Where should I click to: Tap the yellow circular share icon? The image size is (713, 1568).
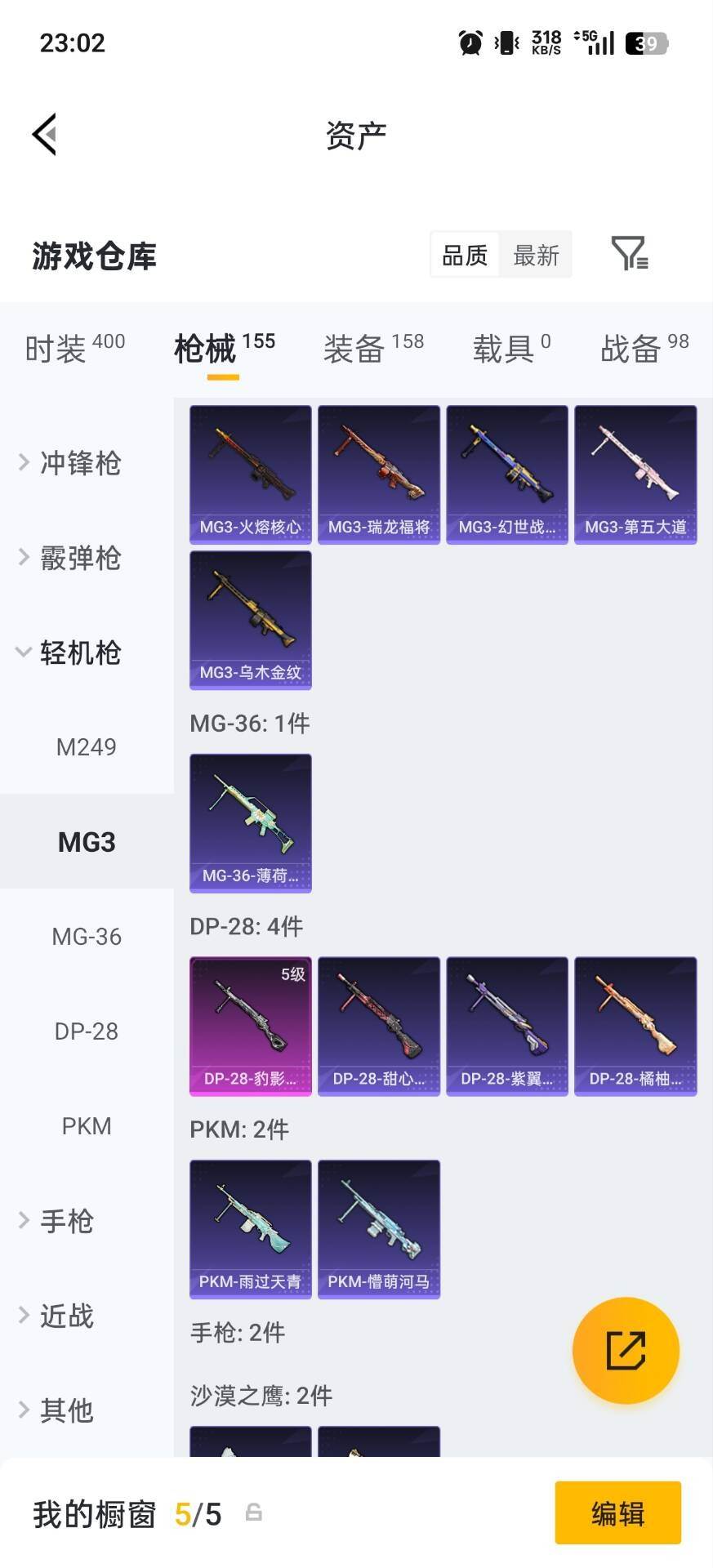tap(626, 1350)
